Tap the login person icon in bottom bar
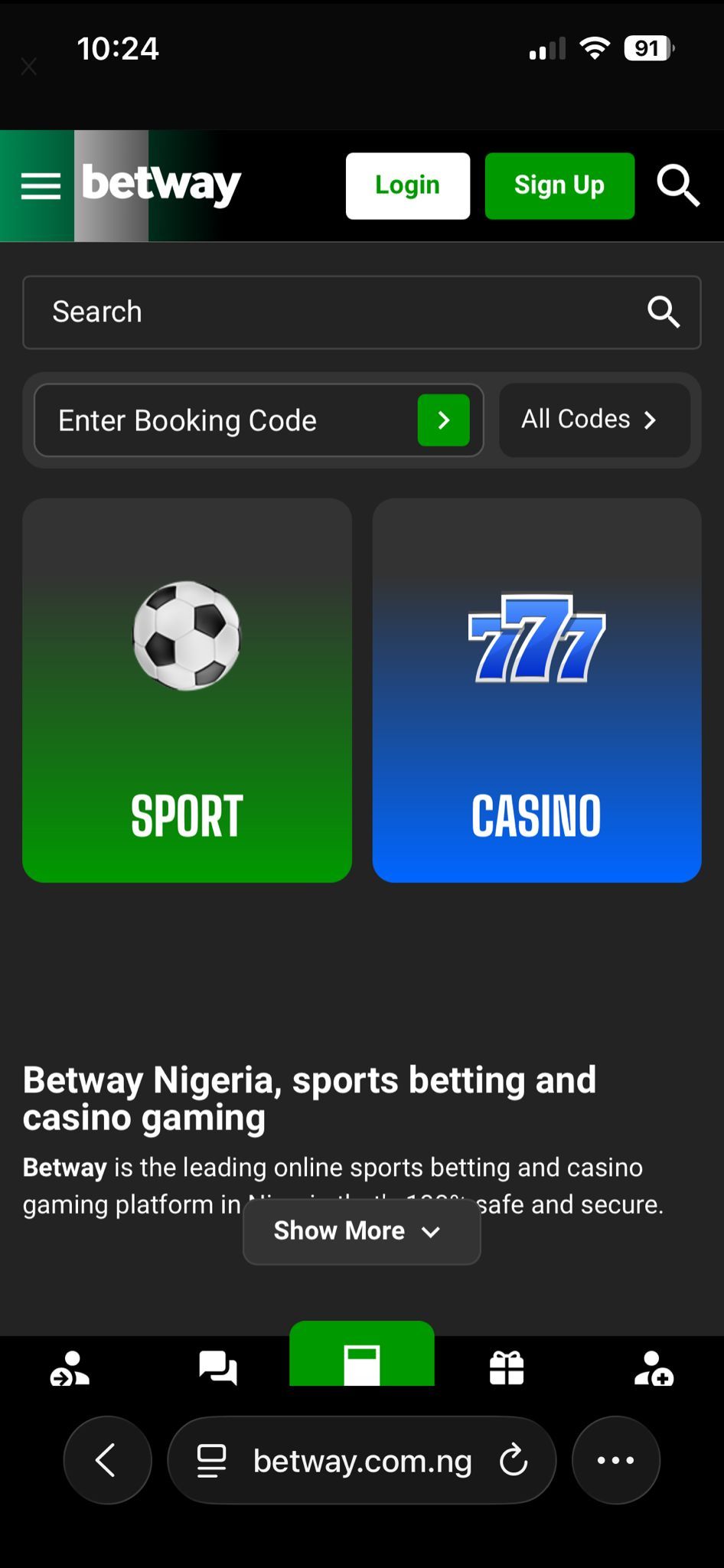This screenshot has height=1568, width=724. pyautogui.click(x=70, y=1367)
